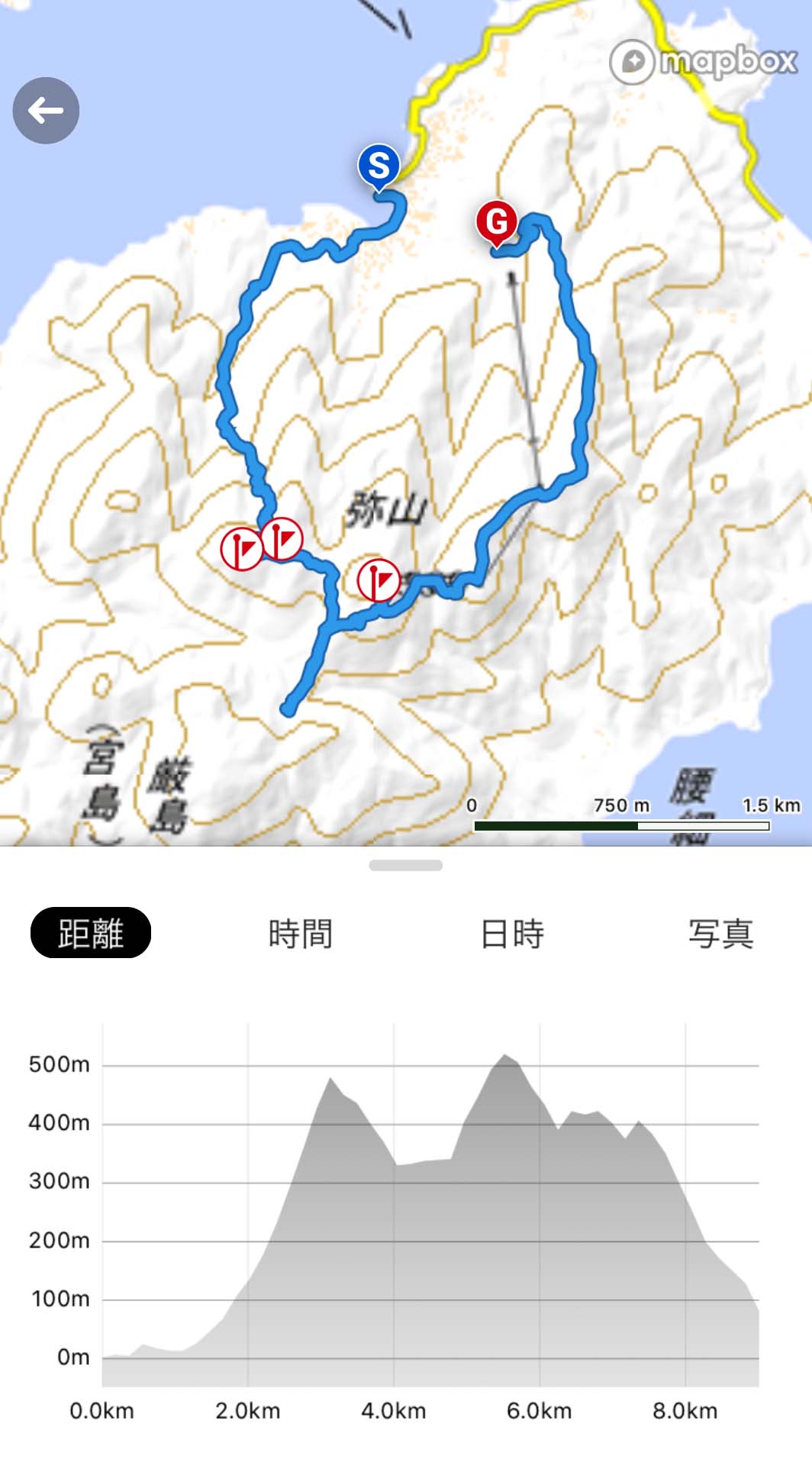The width and height of the screenshot is (812, 1478).
Task: Tap the red G goal marker
Action: coord(497,222)
